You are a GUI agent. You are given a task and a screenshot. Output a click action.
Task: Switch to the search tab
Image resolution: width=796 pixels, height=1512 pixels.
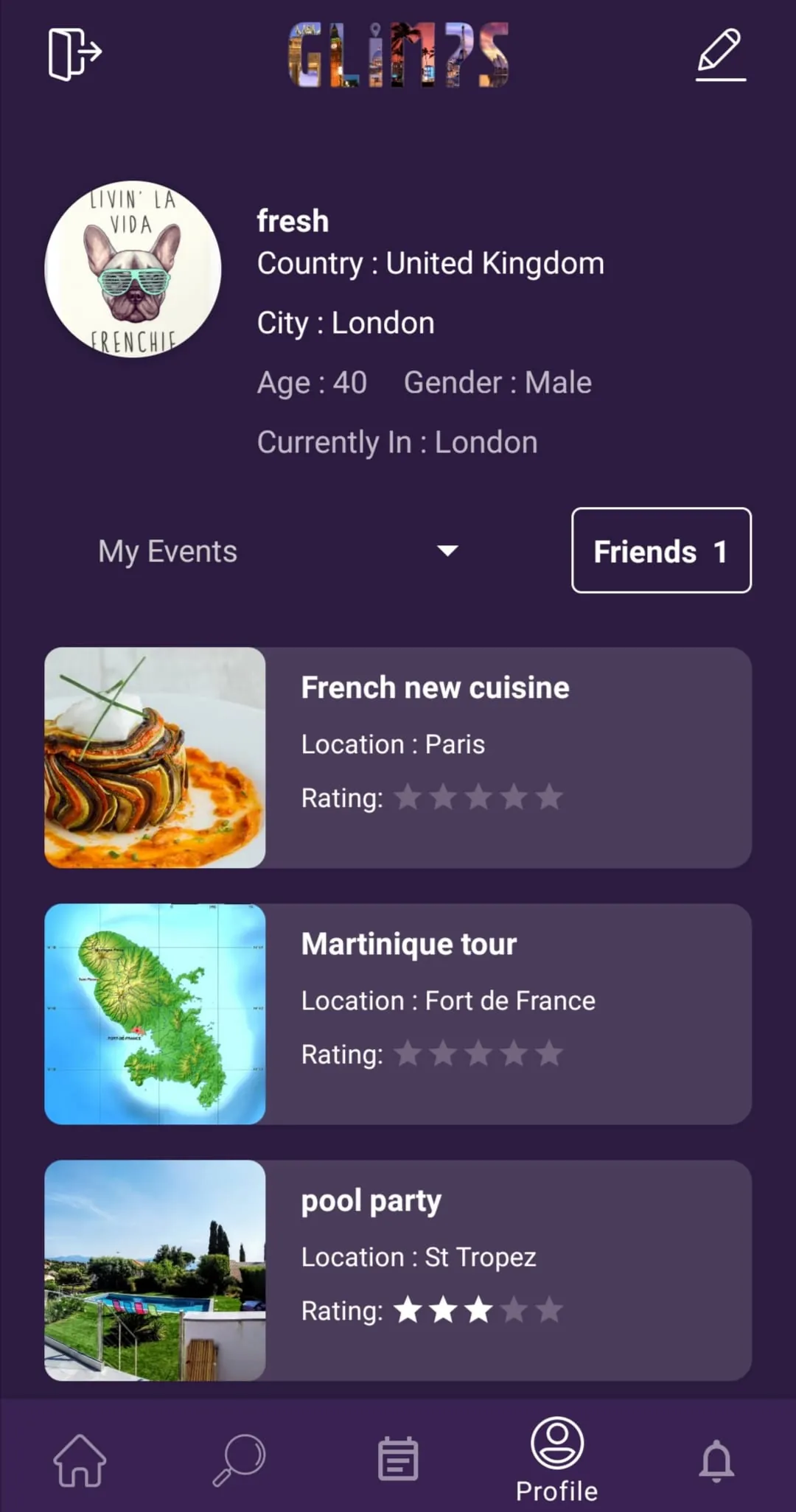click(x=239, y=1460)
